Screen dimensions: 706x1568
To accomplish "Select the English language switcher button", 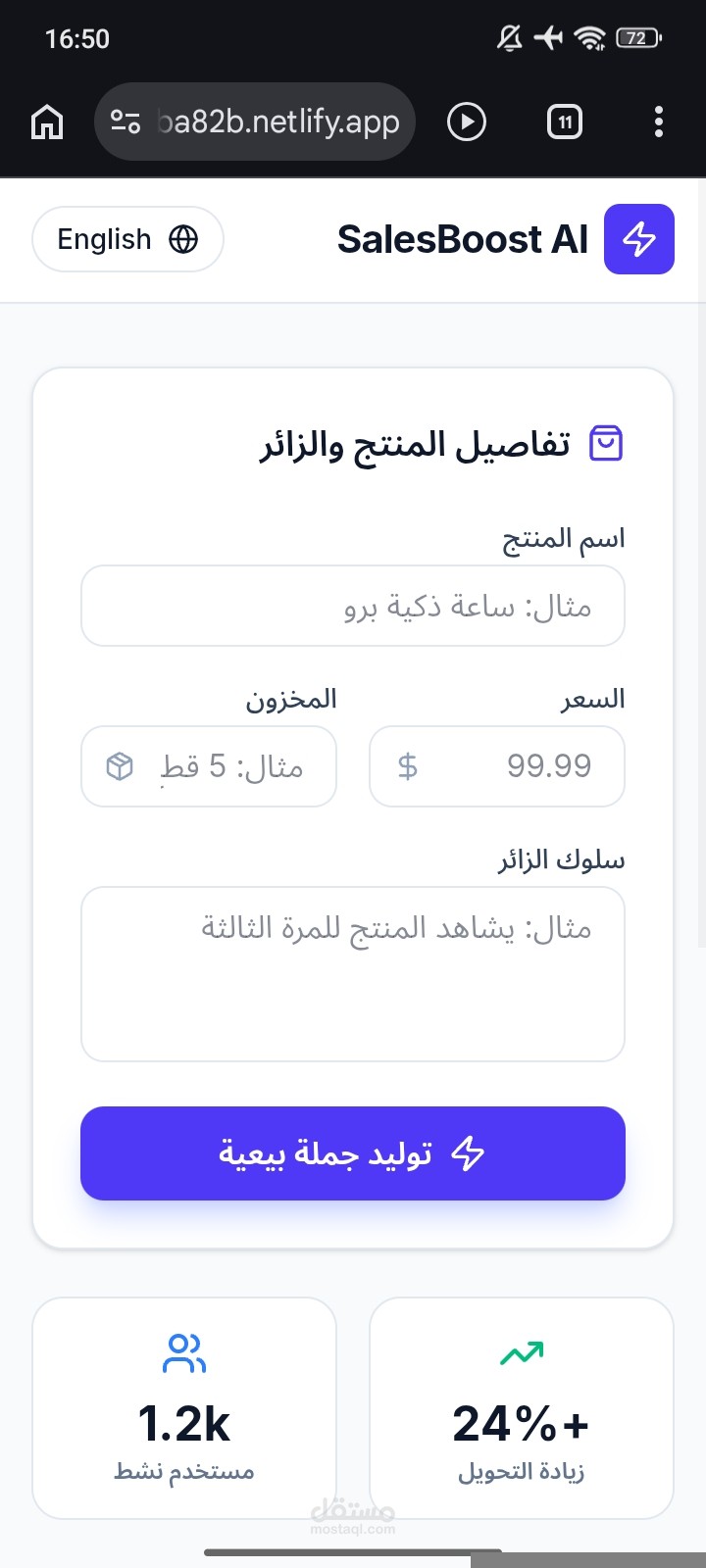I will tap(127, 239).
